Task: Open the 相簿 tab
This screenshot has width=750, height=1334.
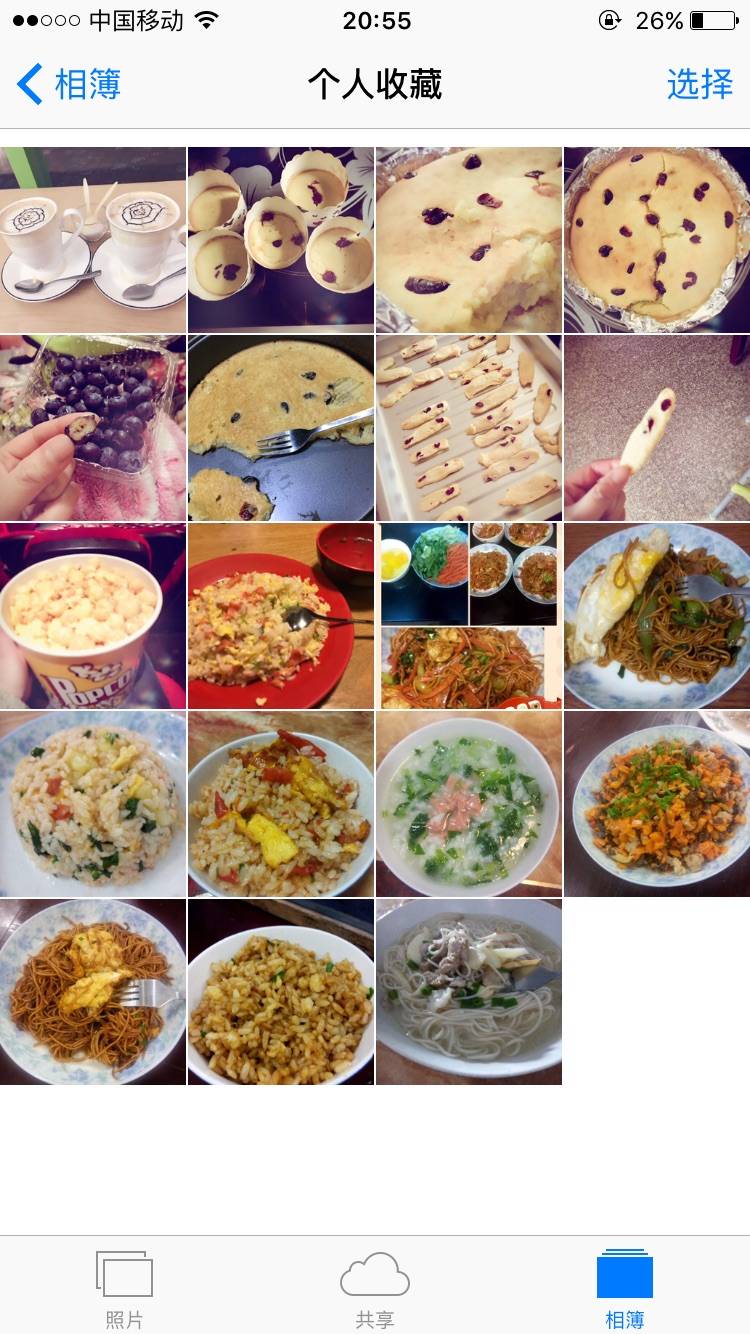Action: (625, 1289)
